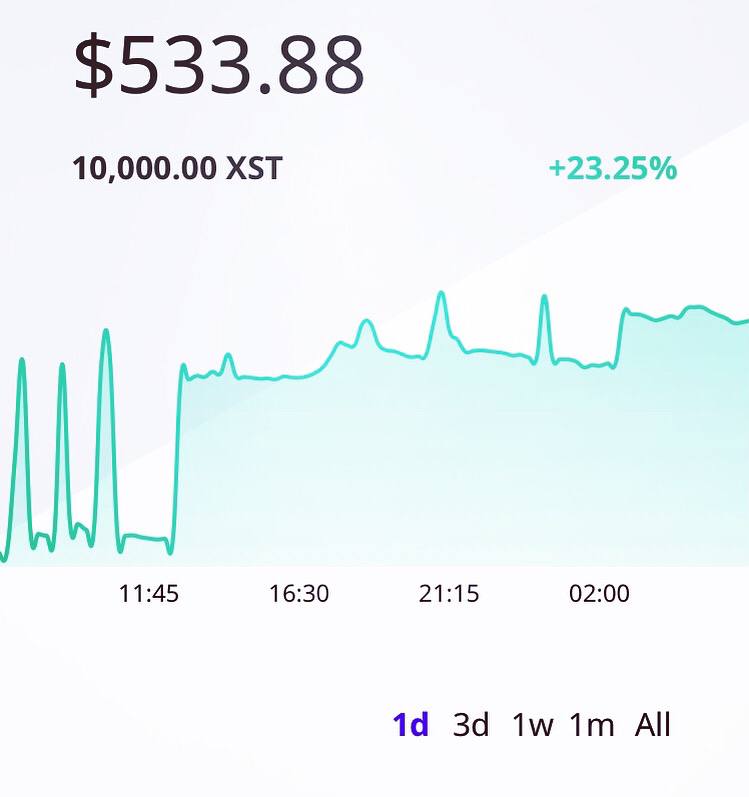Select the 1d chart range
The width and height of the screenshot is (749, 797).
(411, 724)
